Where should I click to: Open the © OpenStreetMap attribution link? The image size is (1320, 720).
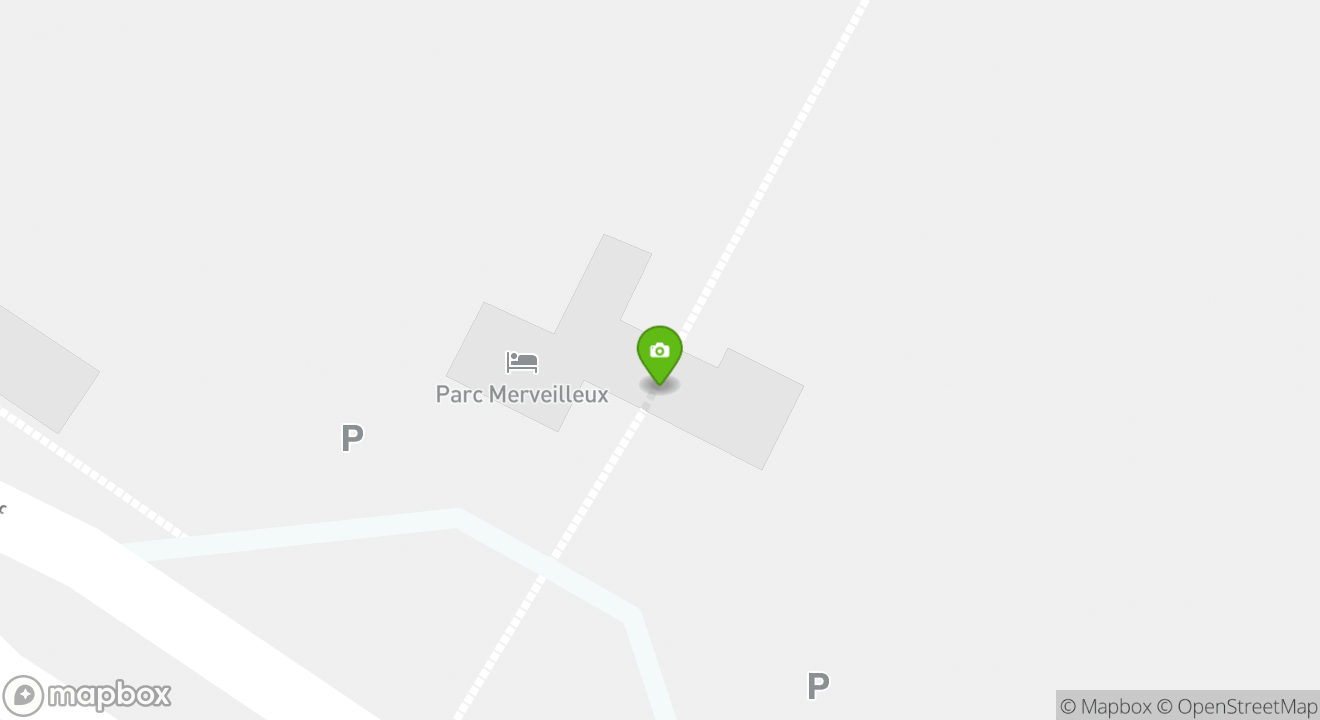click(1237, 706)
